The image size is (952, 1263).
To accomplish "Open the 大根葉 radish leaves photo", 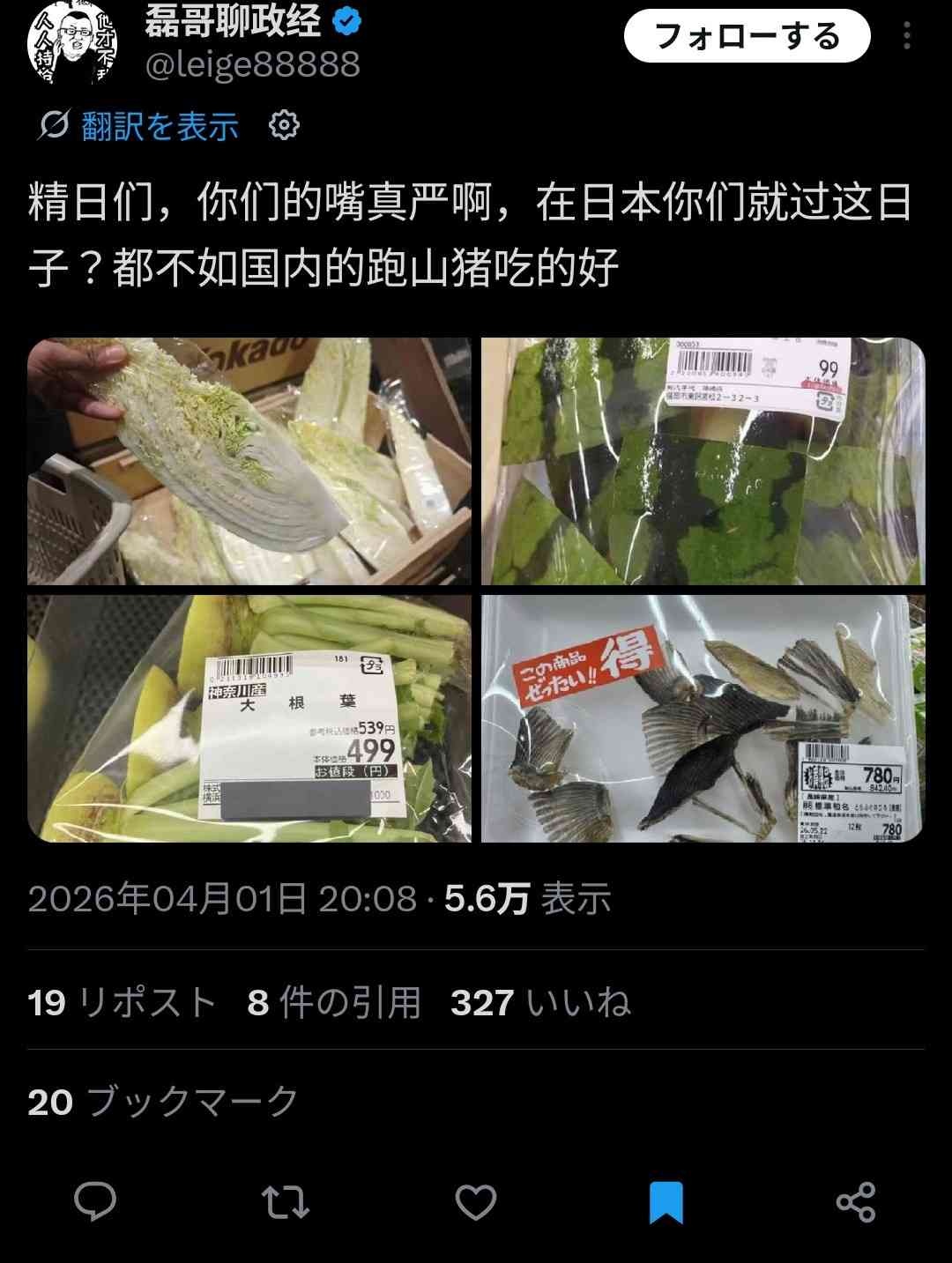I will pos(249,718).
